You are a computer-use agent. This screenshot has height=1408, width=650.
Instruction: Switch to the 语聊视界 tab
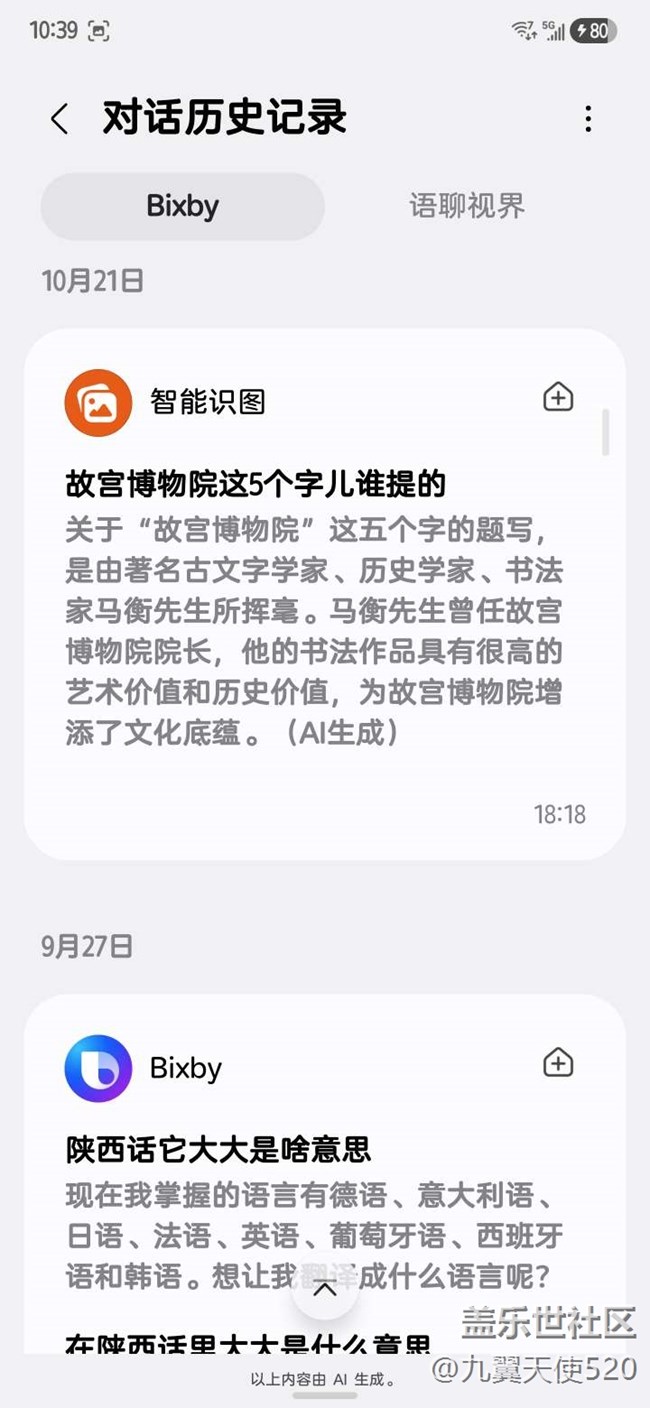coord(467,207)
